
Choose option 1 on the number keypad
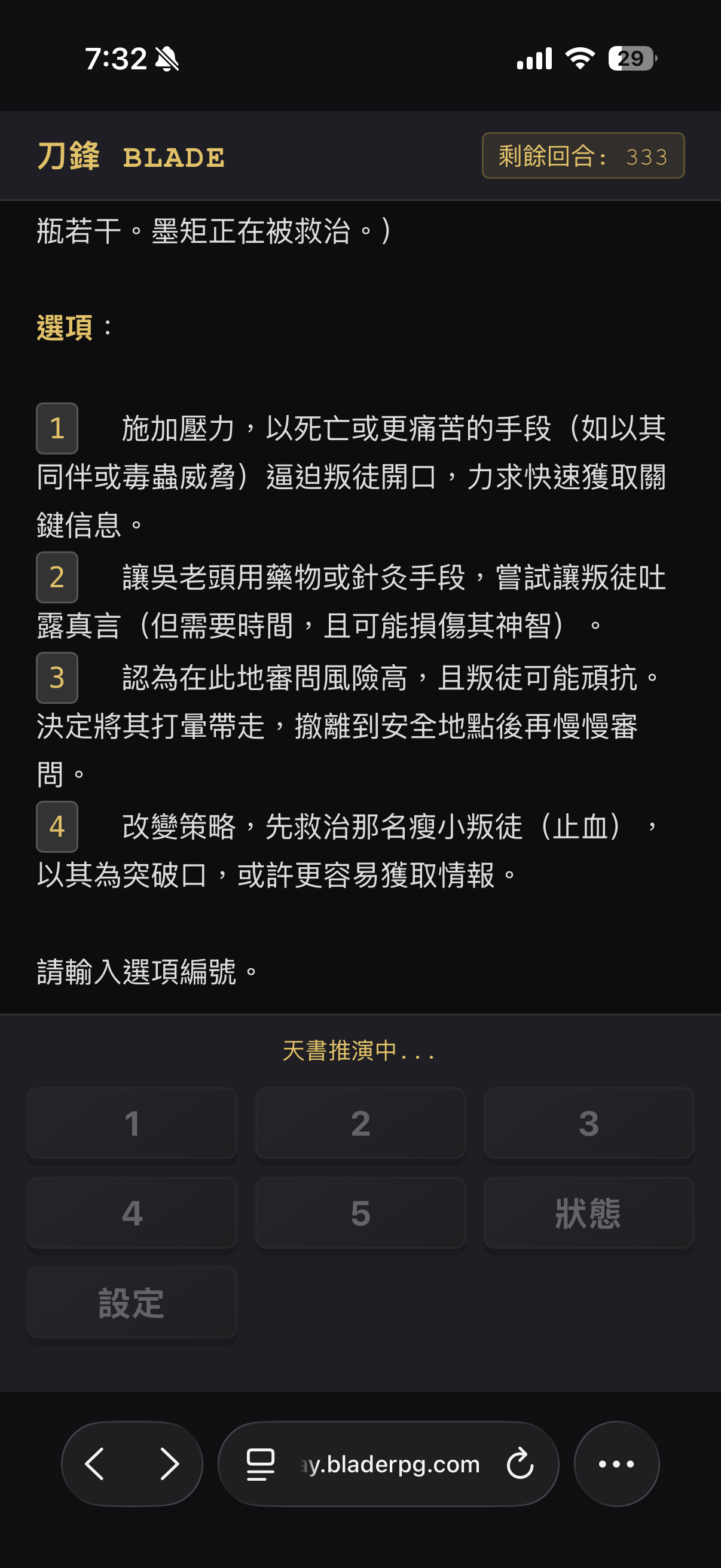click(132, 1123)
